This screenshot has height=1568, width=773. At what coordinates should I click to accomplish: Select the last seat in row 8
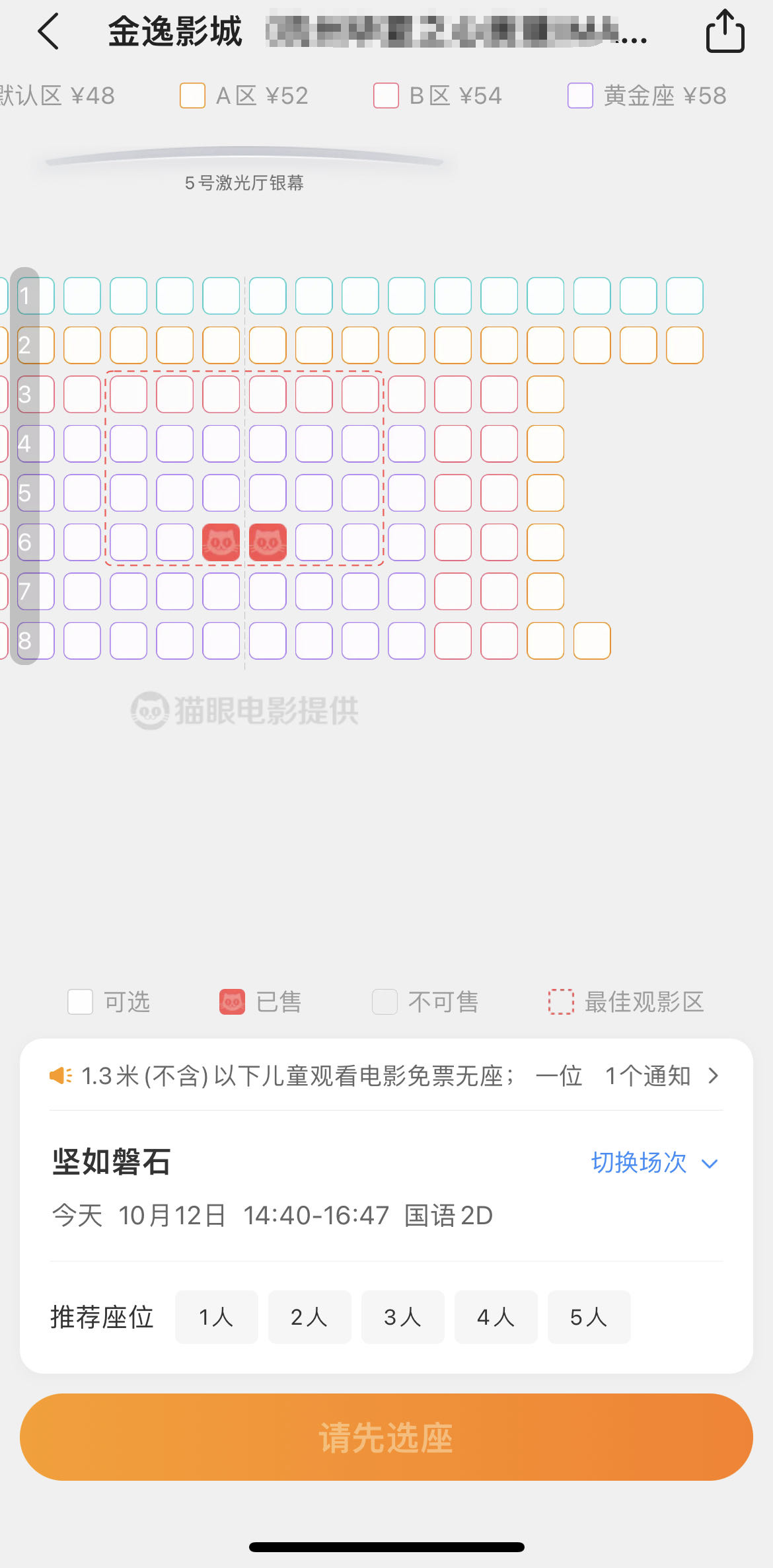(592, 641)
